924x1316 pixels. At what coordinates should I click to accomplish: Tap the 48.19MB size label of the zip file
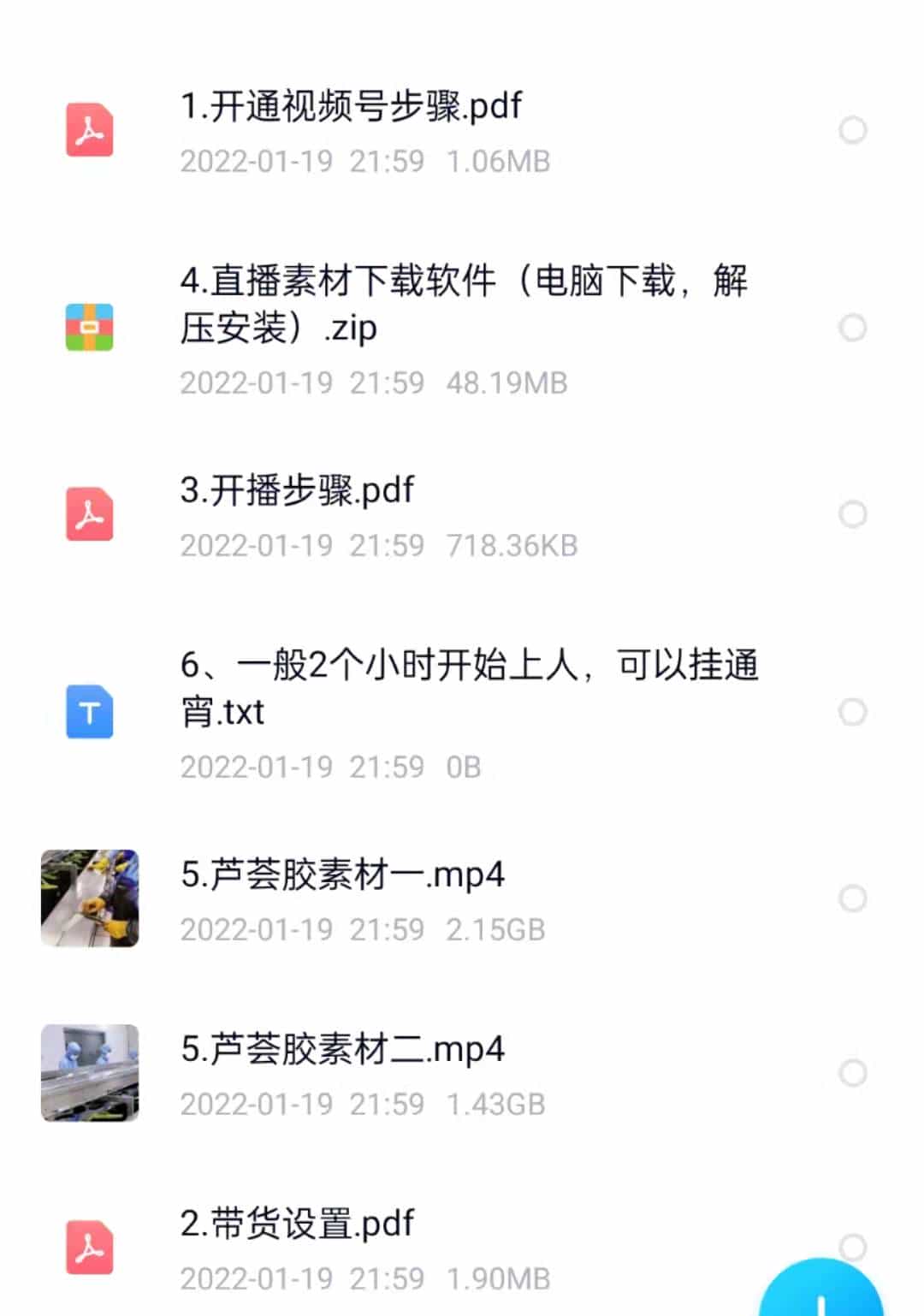tap(506, 382)
